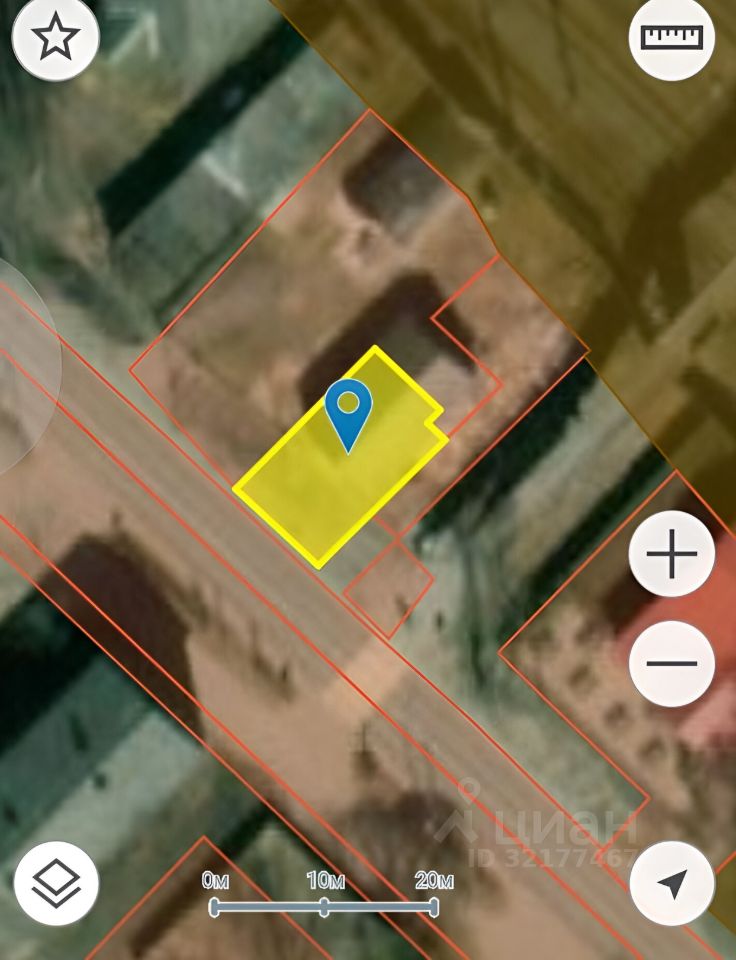Add this plot to favorites with the star

point(55,38)
